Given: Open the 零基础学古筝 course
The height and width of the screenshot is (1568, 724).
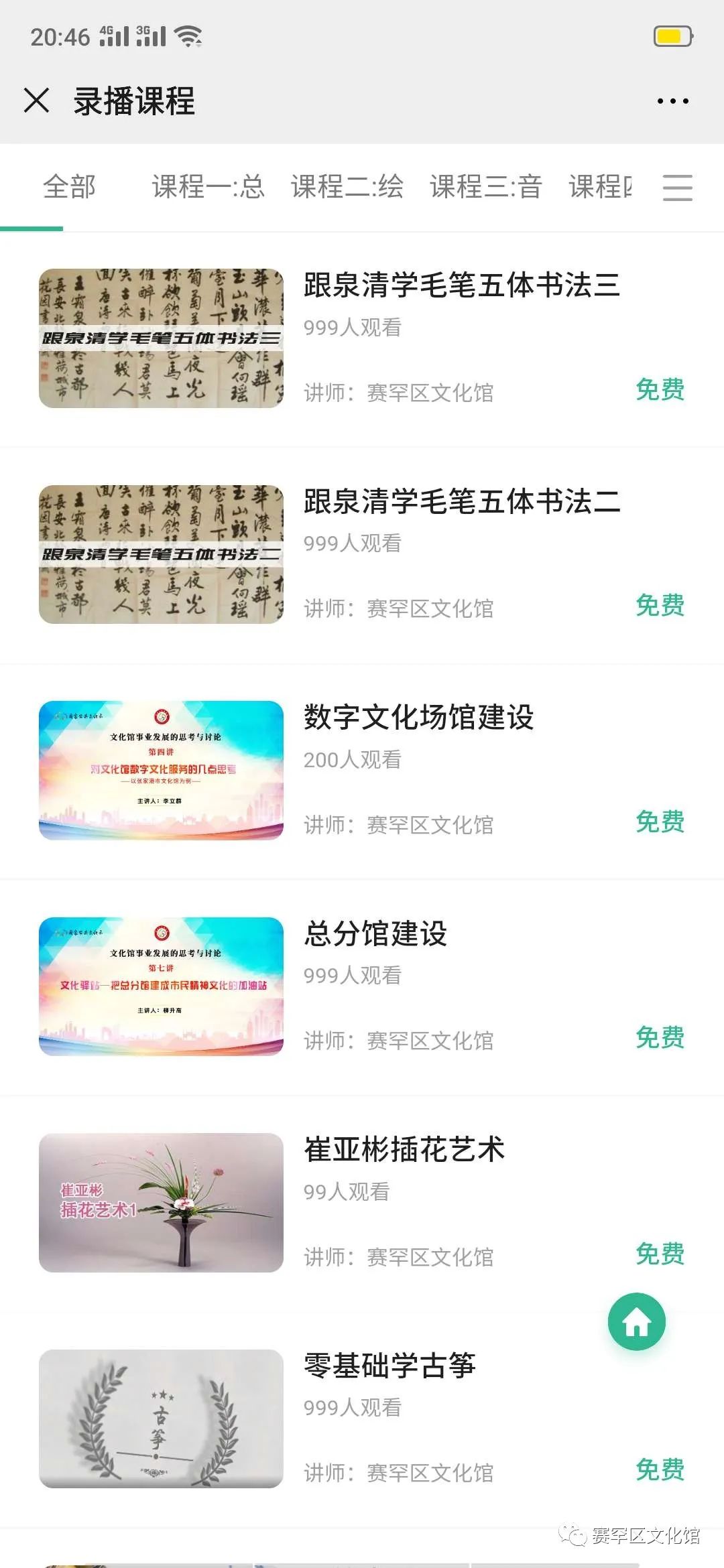Looking at the screenshot, I should 389,1366.
